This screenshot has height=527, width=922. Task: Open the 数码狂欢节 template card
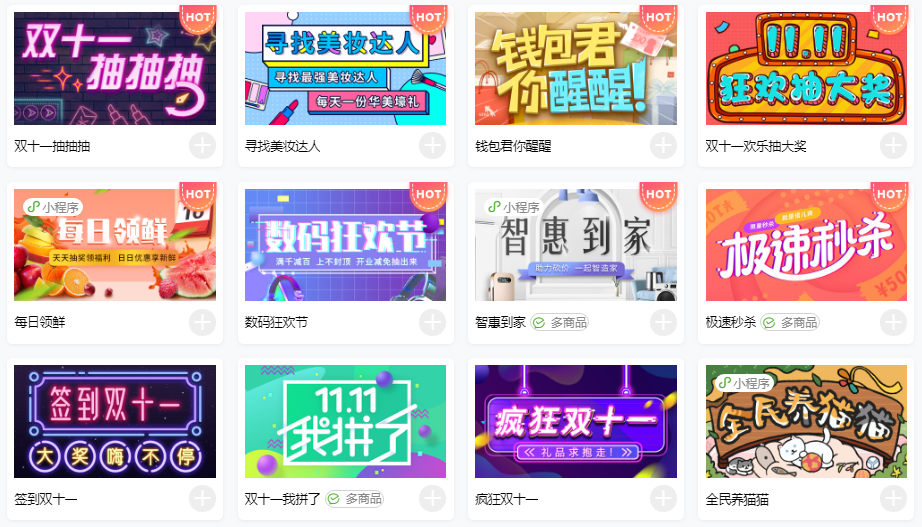coord(345,245)
